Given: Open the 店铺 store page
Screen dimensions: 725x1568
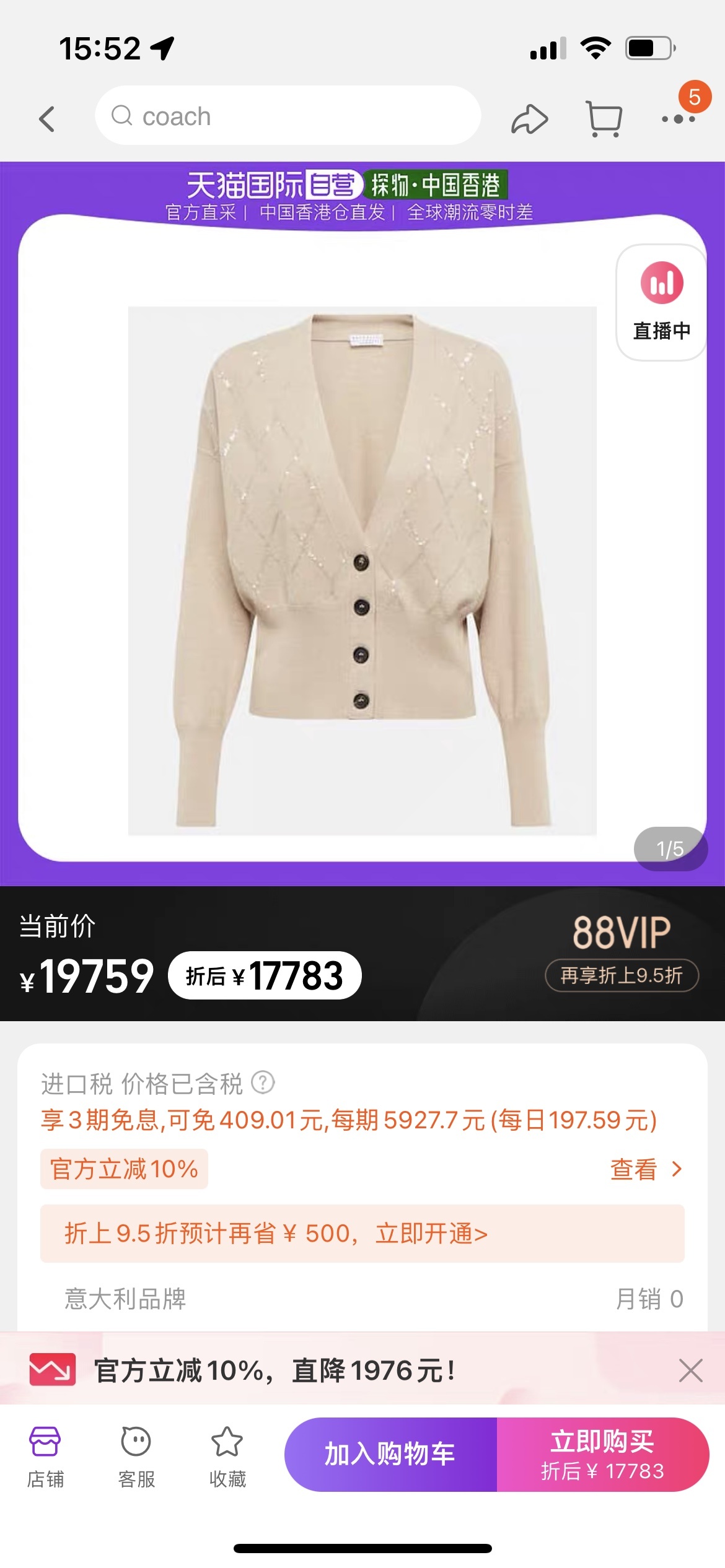Looking at the screenshot, I should click(x=45, y=1456).
